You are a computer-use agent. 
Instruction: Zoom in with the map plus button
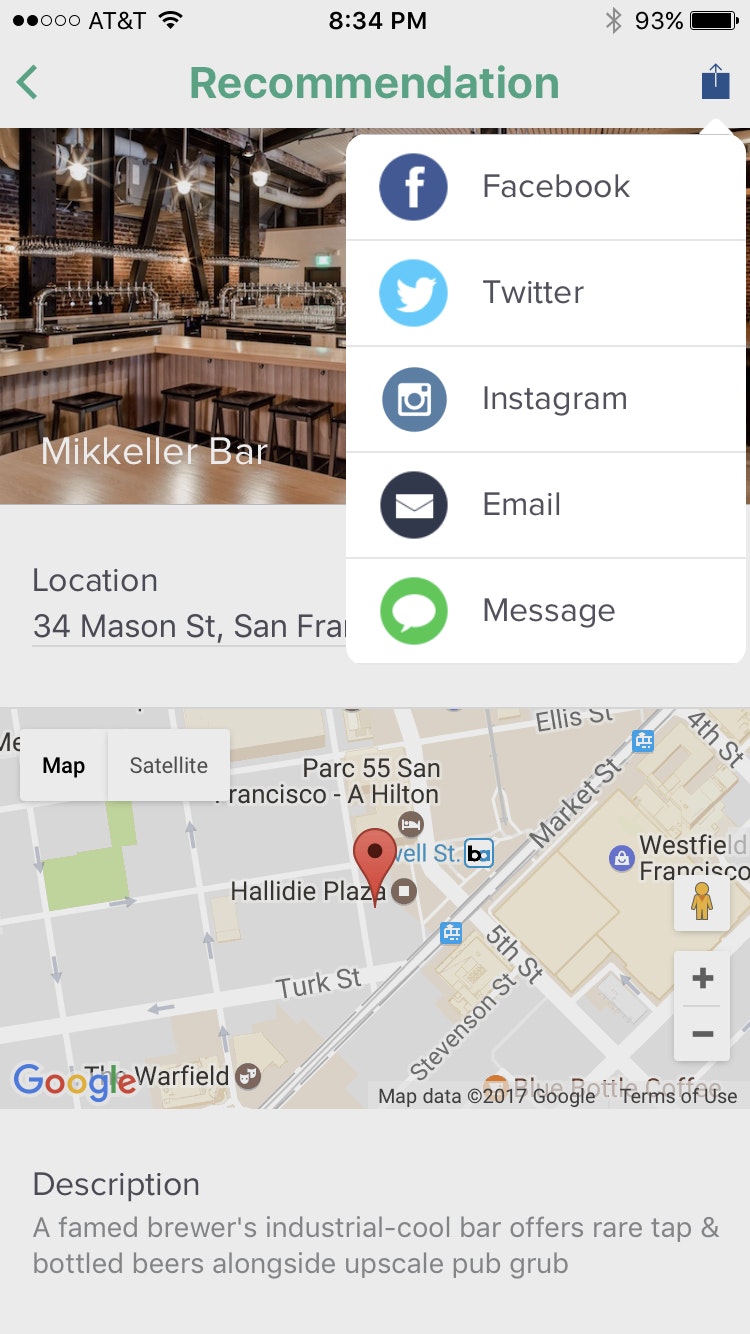coord(702,978)
